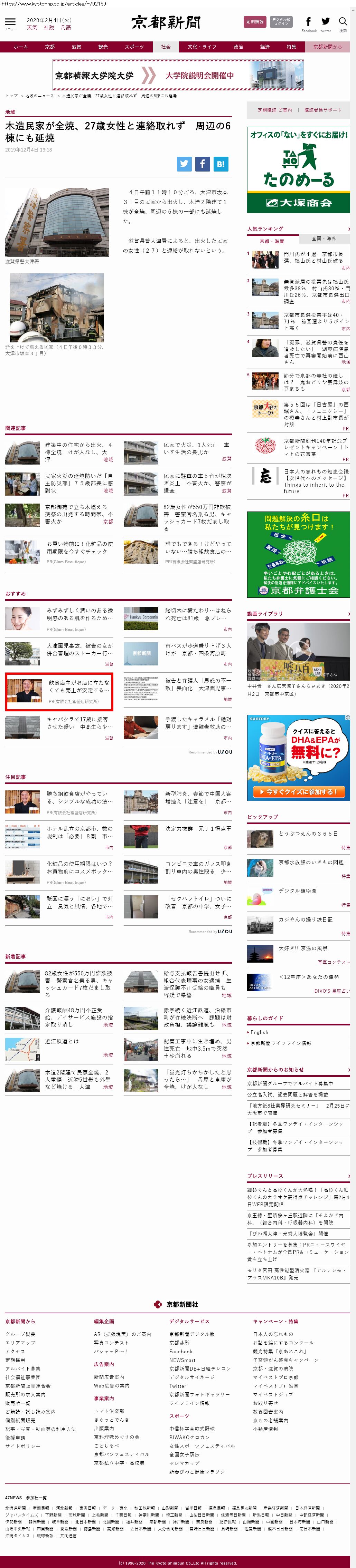Open どうぶつえんの３６５日 pickup item
The height and width of the screenshot is (1568, 356).
307,833
